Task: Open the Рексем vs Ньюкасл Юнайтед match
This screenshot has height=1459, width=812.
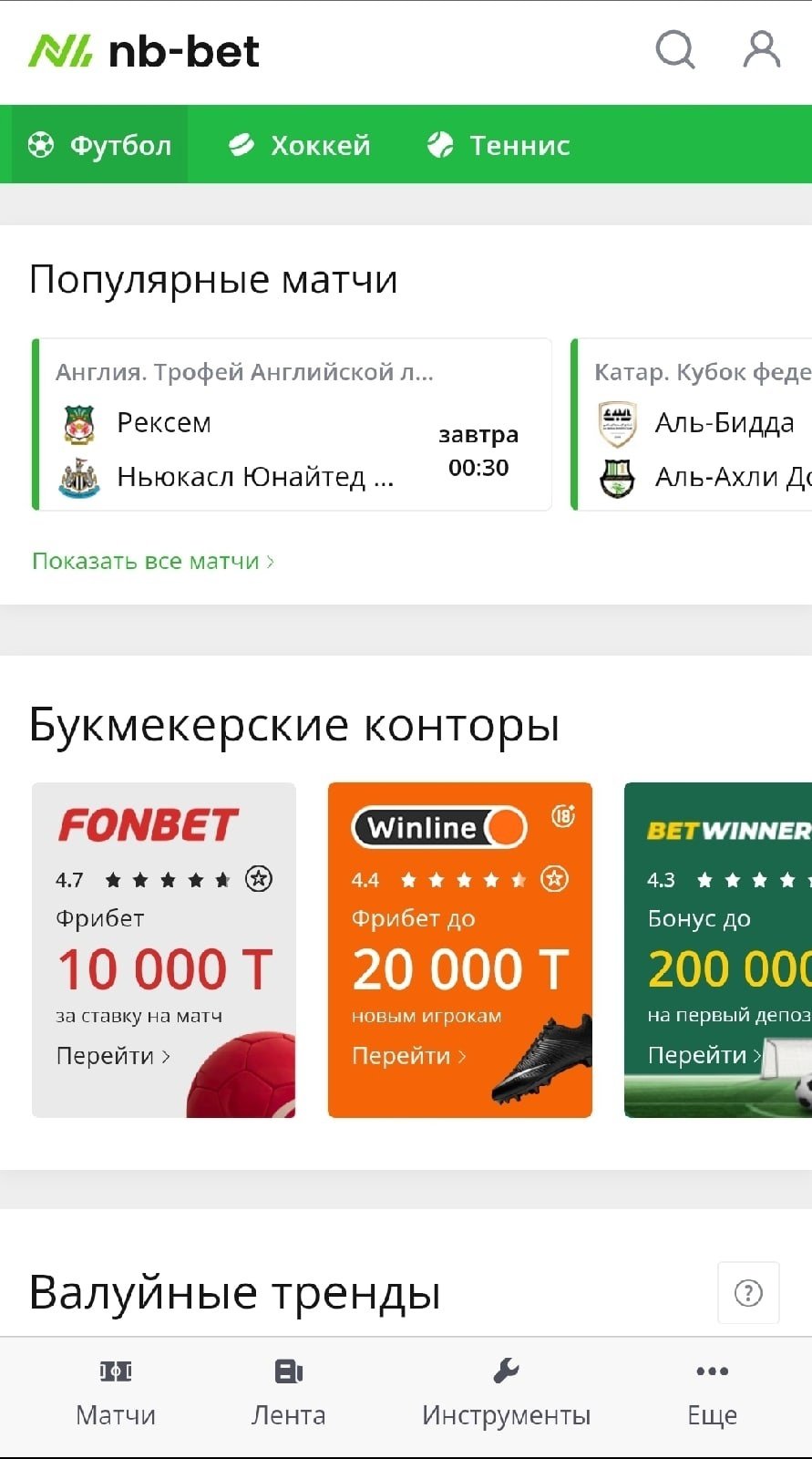Action: click(292, 425)
